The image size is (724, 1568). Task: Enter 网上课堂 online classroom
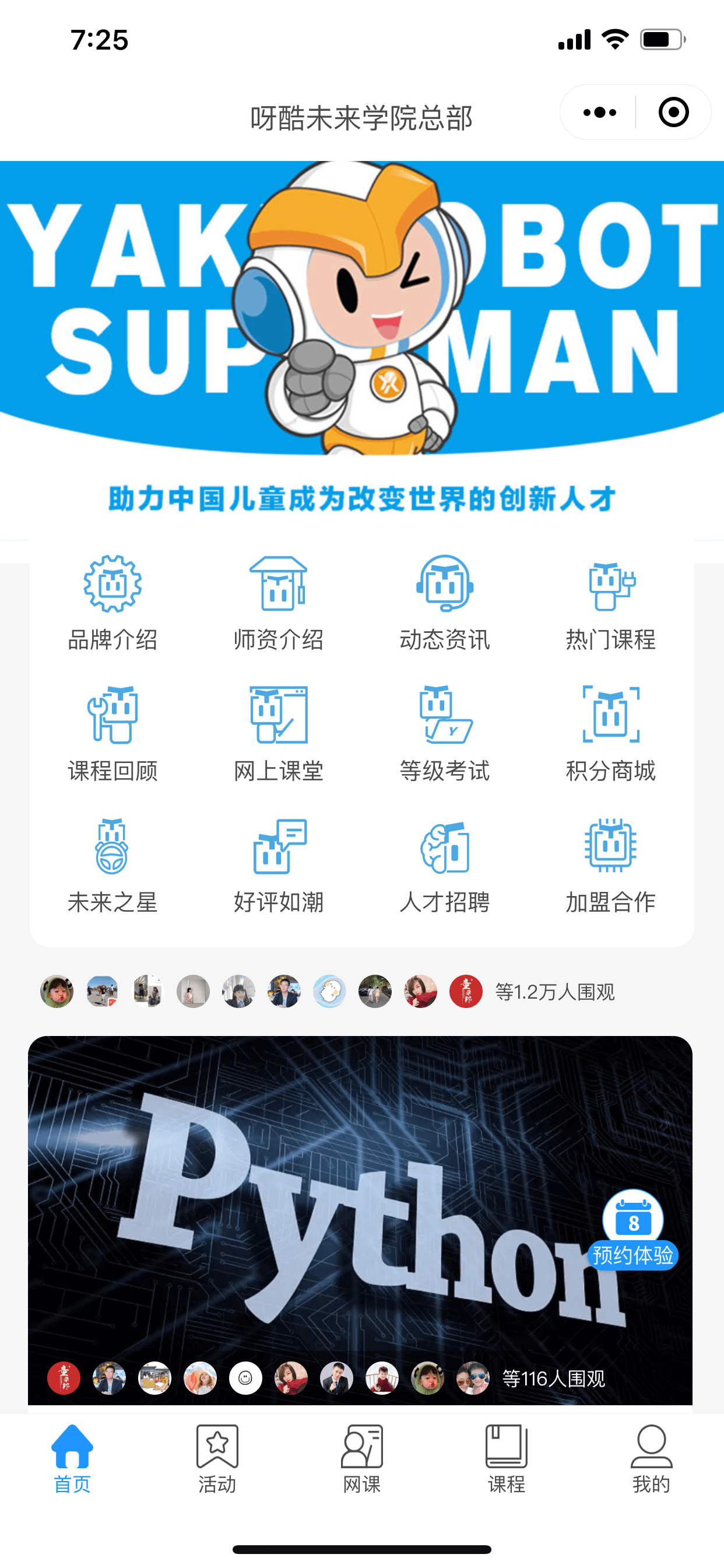tap(279, 733)
